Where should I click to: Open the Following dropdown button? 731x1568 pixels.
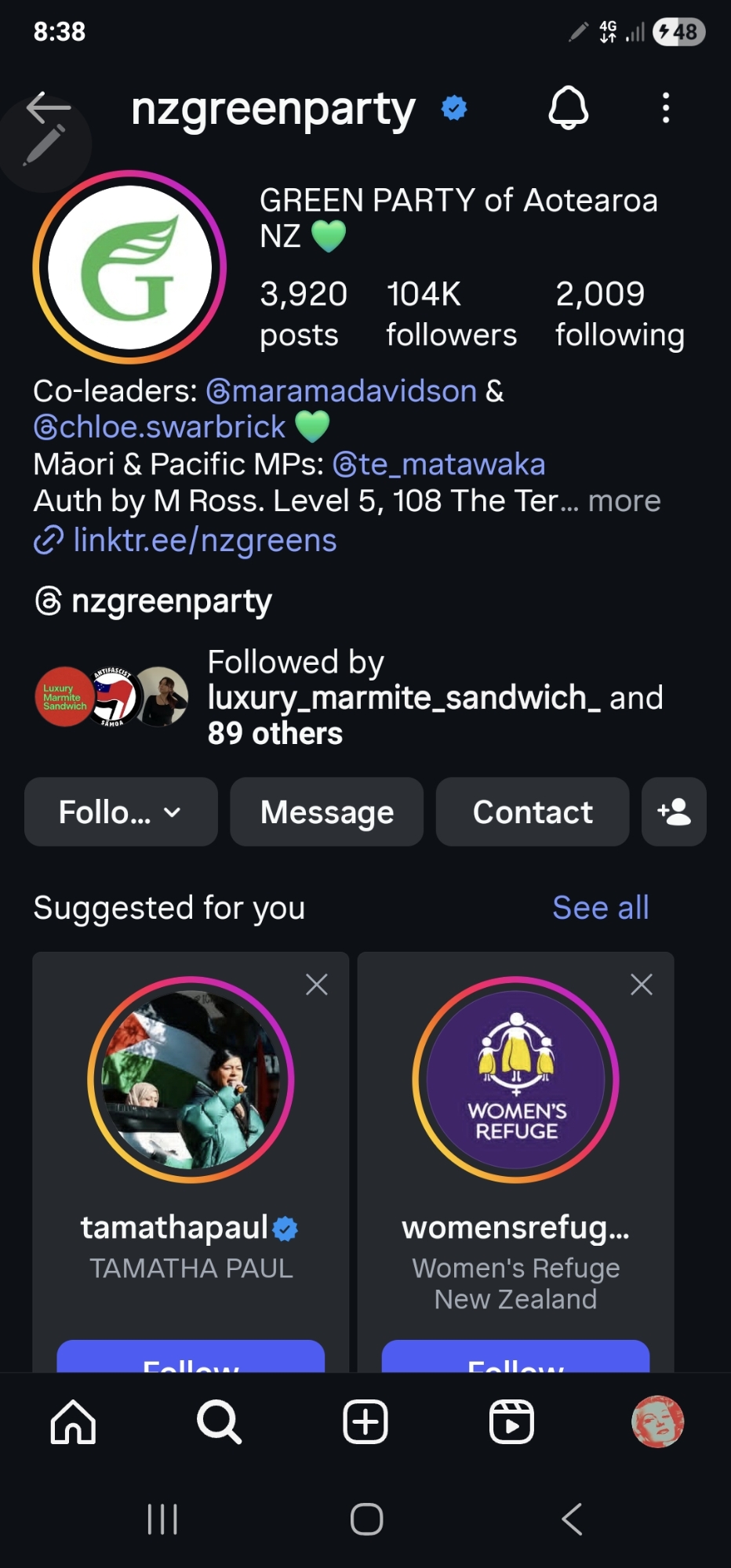121,812
